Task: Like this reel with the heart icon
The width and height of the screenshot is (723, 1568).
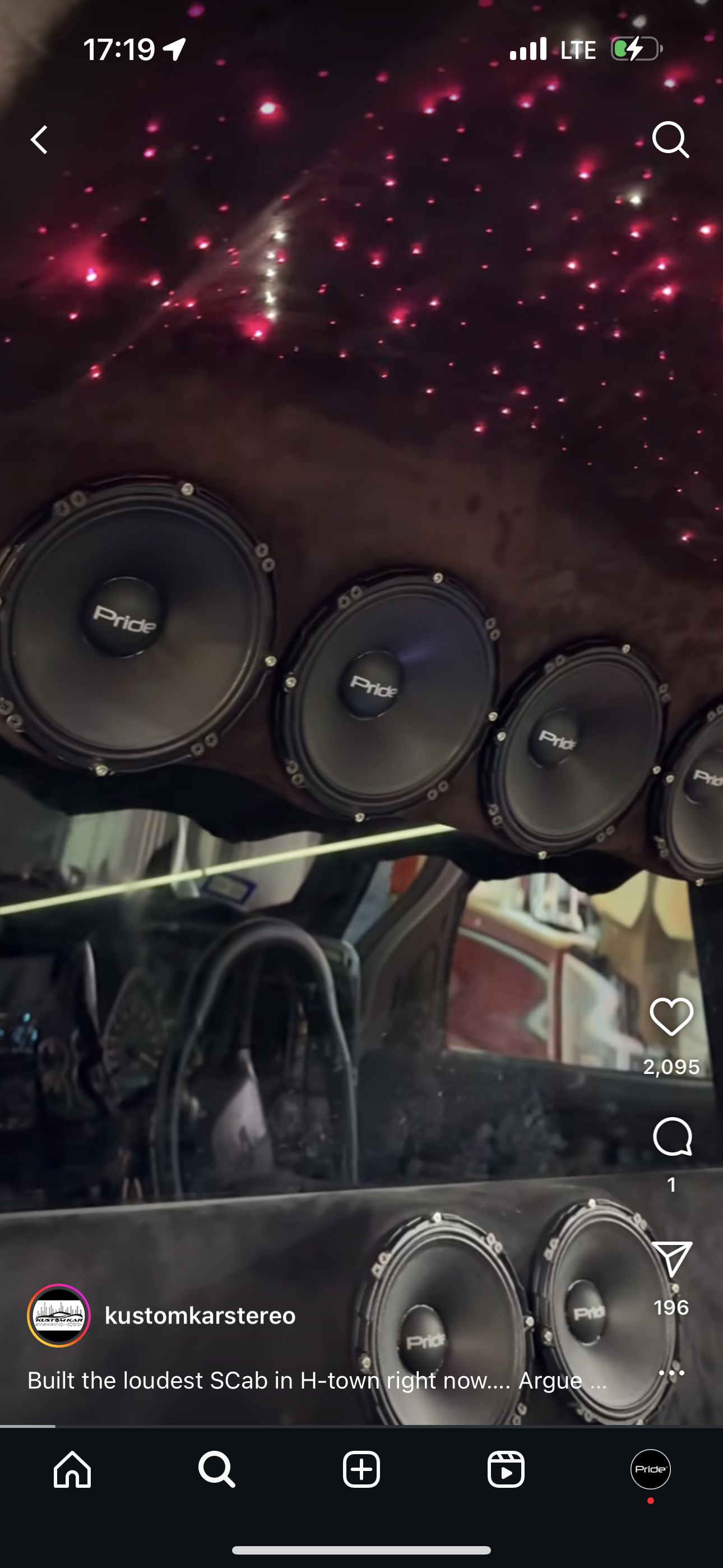Action: 671,1017
